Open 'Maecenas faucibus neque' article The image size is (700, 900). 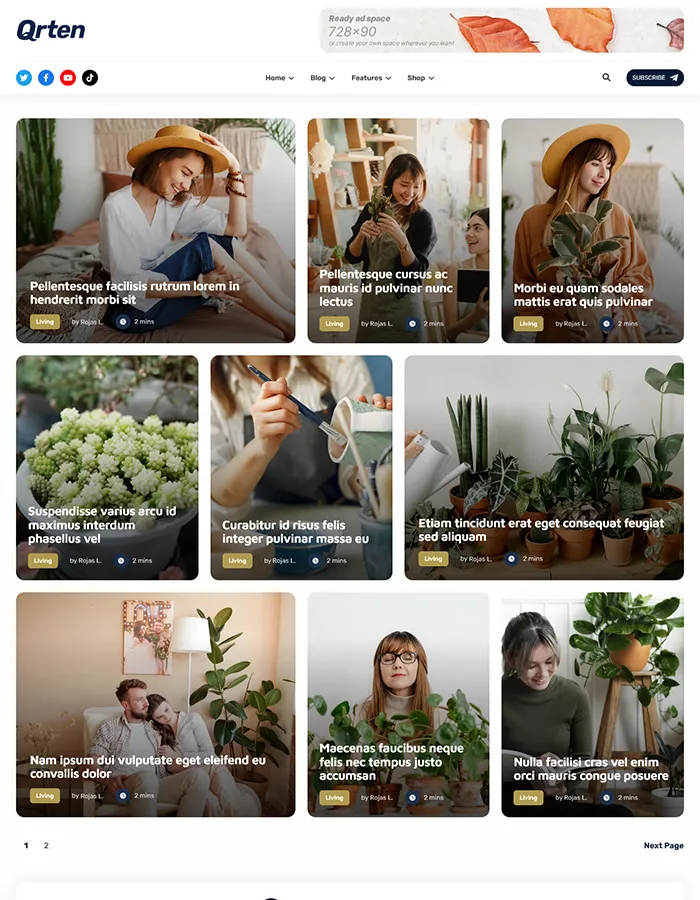pos(391,761)
